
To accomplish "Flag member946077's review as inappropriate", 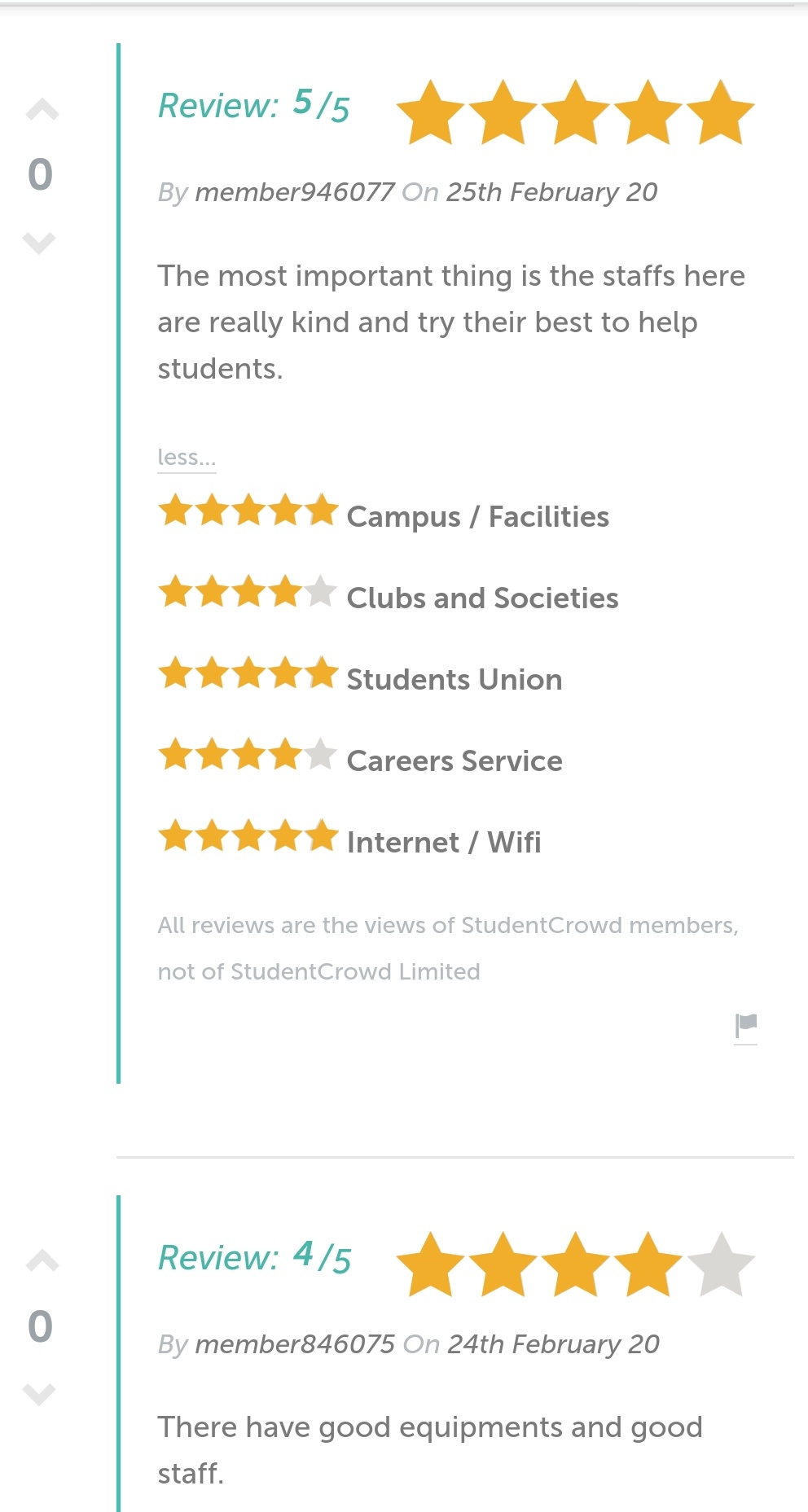I will click(746, 1026).
